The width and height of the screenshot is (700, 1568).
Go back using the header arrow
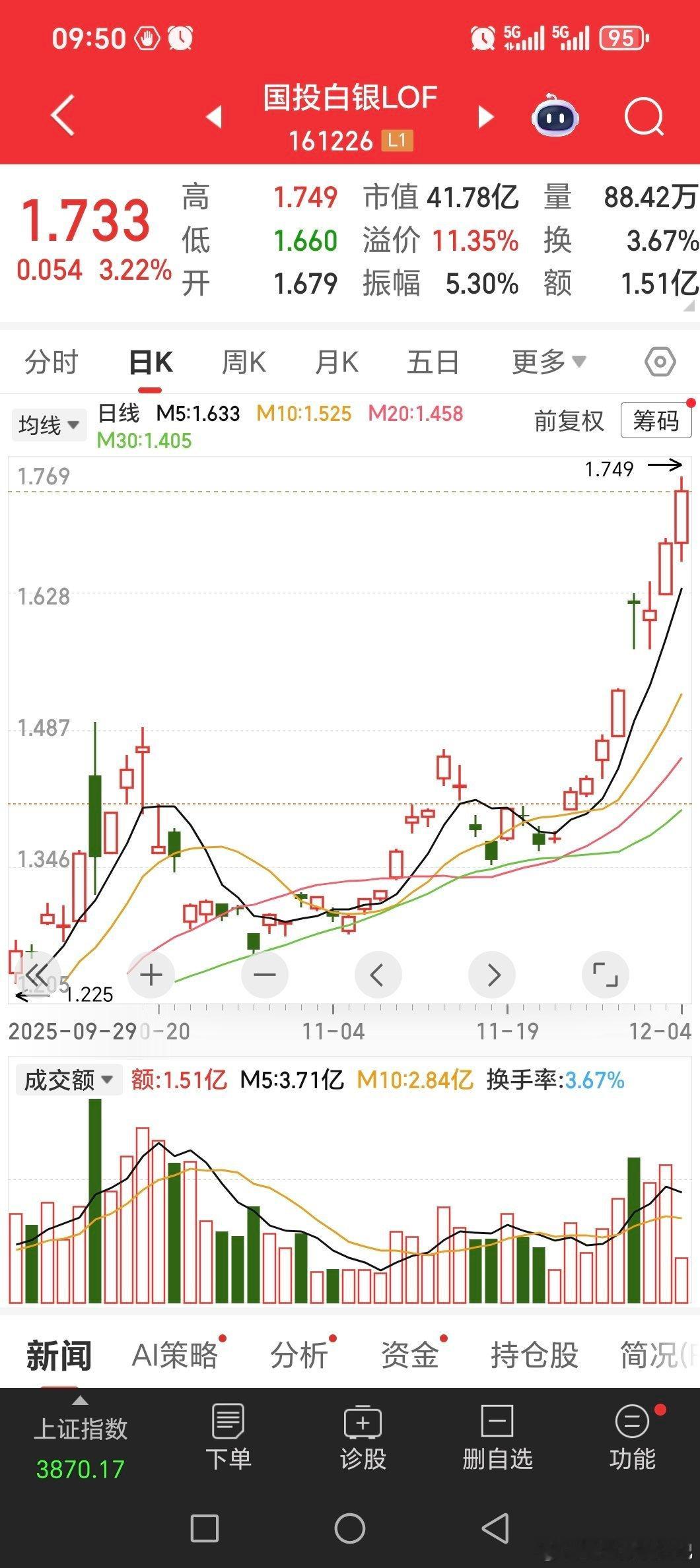coord(63,116)
